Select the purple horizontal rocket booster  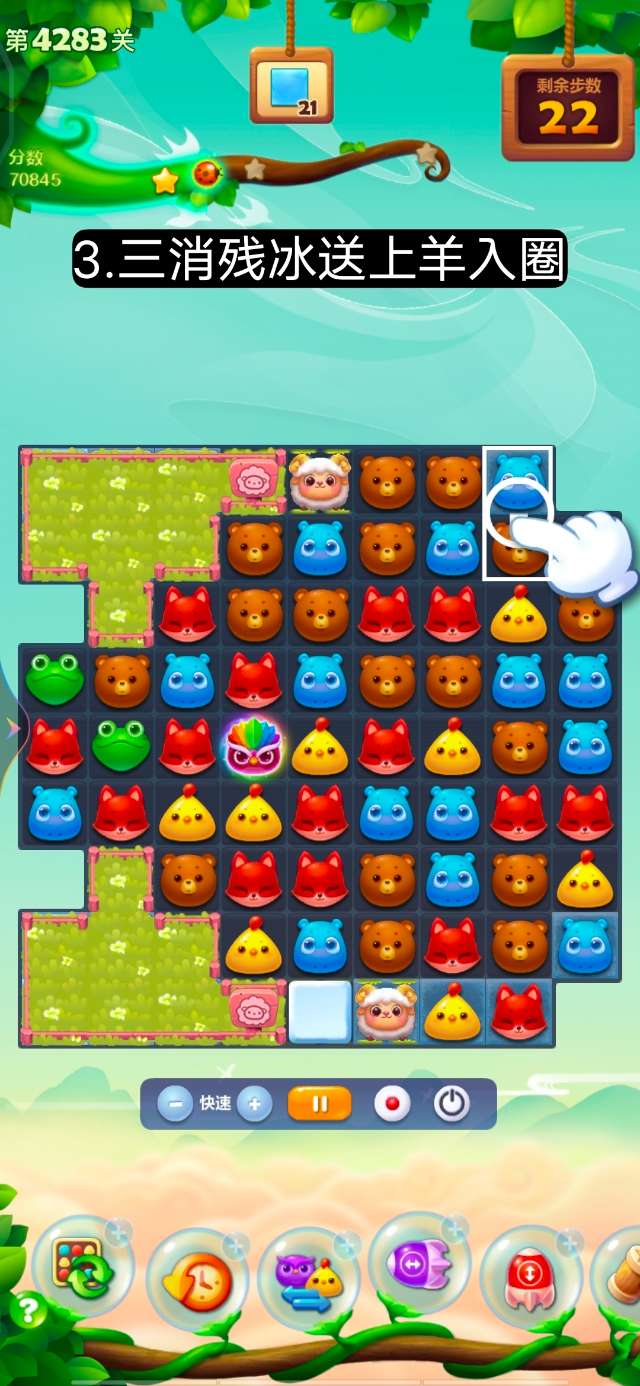click(x=420, y=1266)
